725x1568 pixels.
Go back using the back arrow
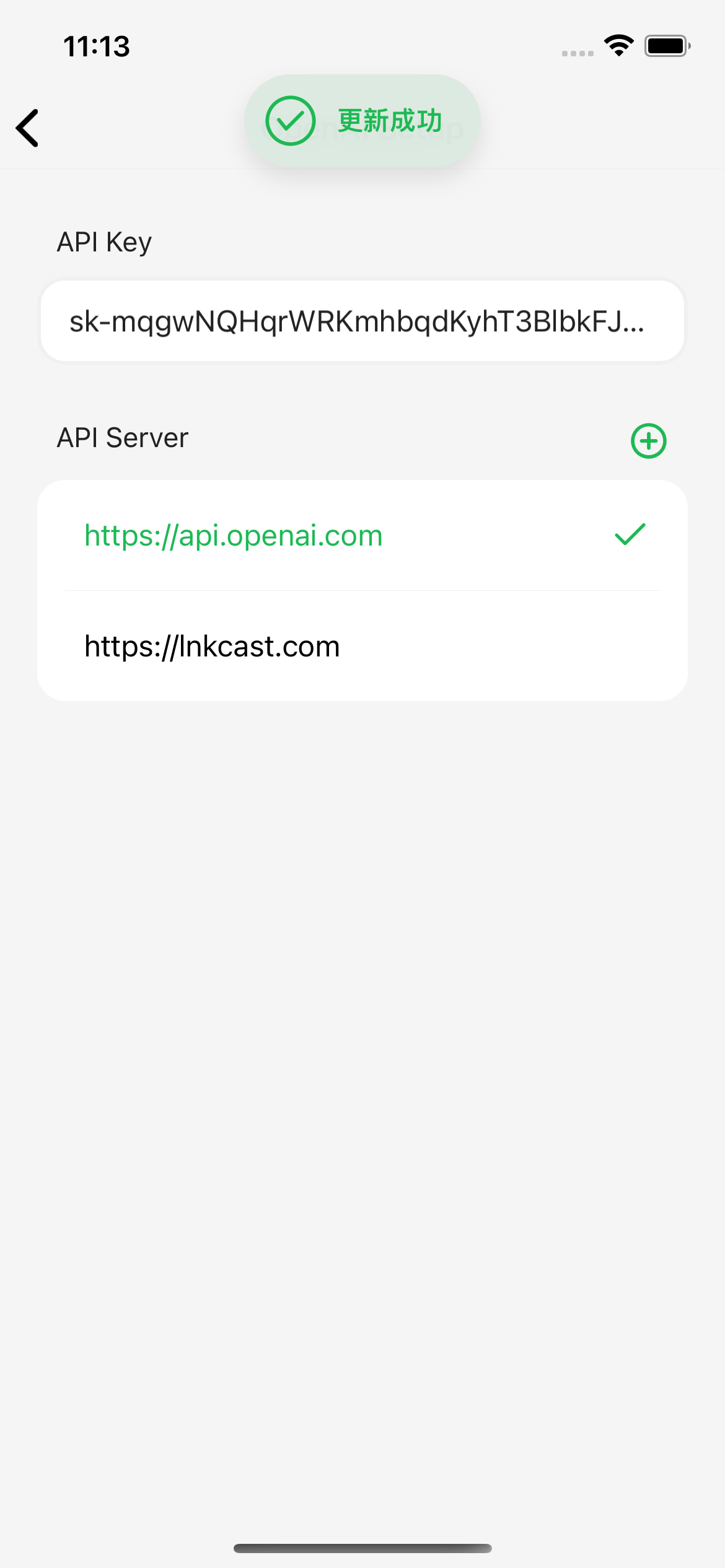click(28, 128)
